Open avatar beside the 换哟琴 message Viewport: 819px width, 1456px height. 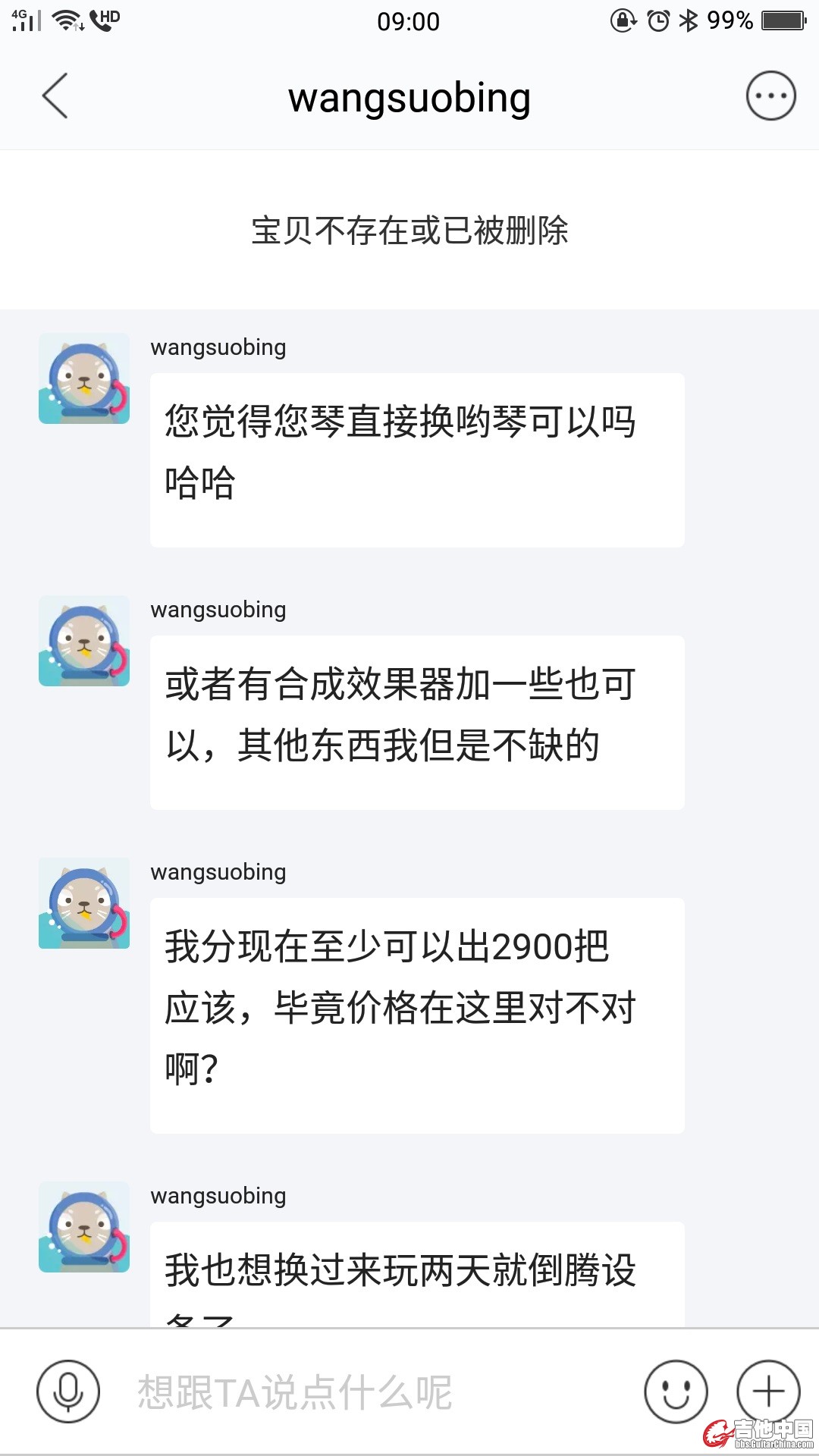click(x=84, y=378)
